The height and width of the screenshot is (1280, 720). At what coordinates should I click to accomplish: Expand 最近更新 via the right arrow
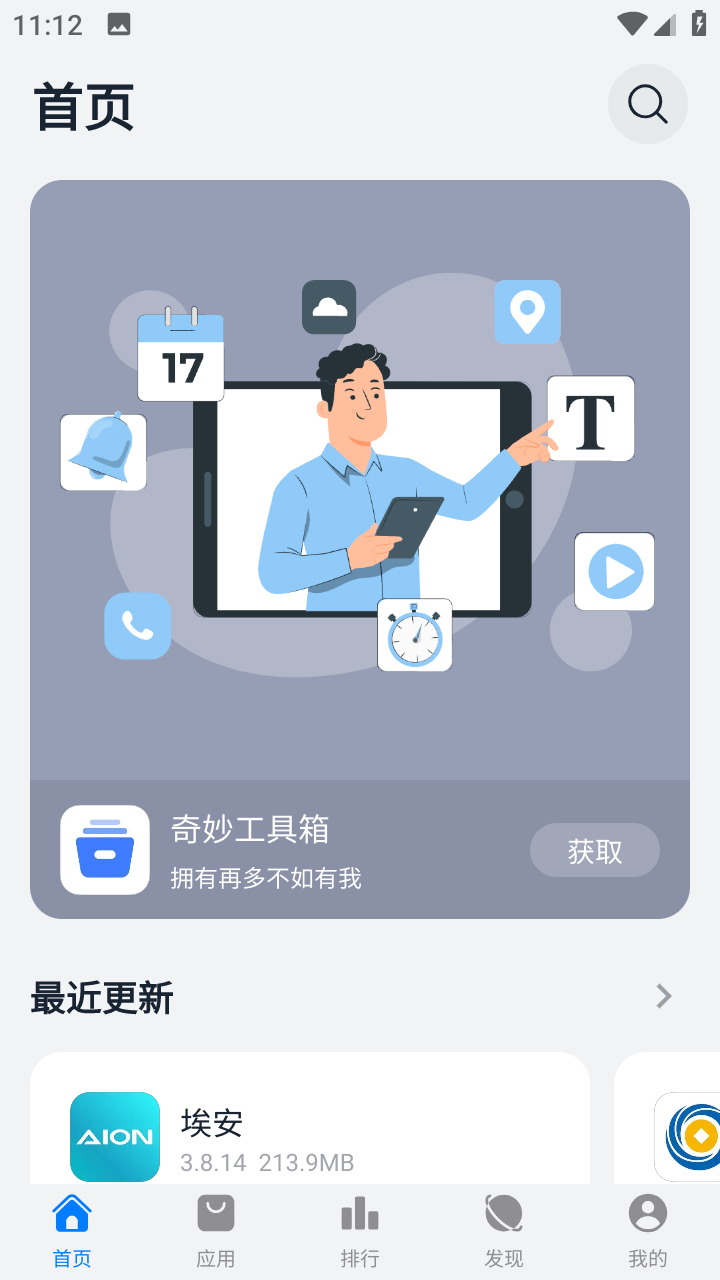point(663,996)
